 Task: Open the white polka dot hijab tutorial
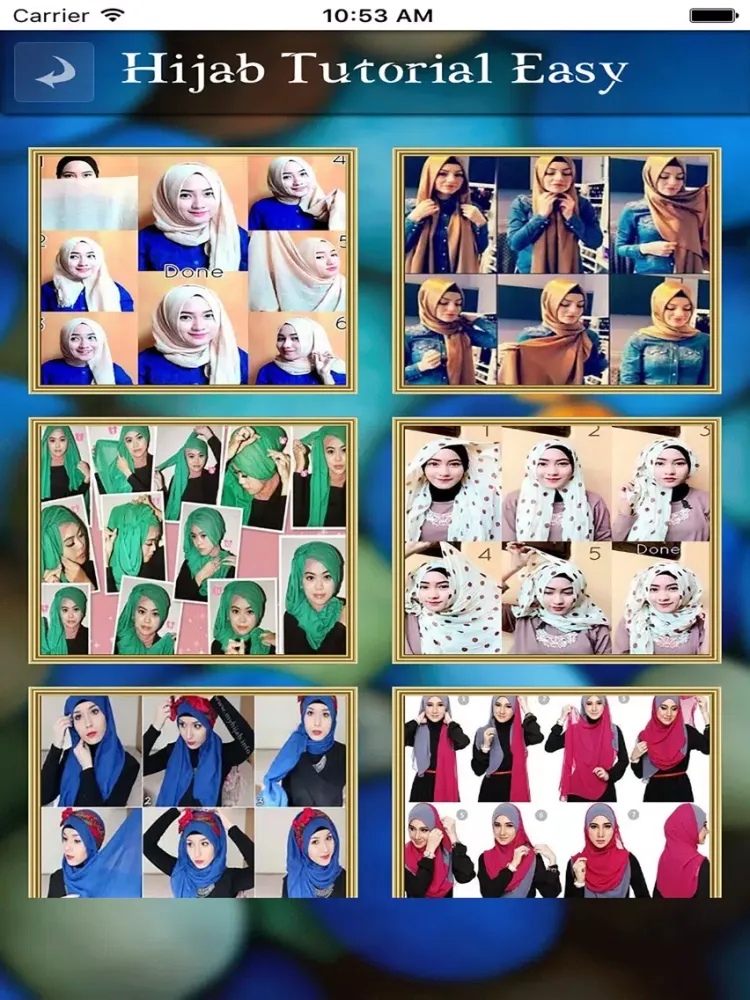click(x=557, y=540)
